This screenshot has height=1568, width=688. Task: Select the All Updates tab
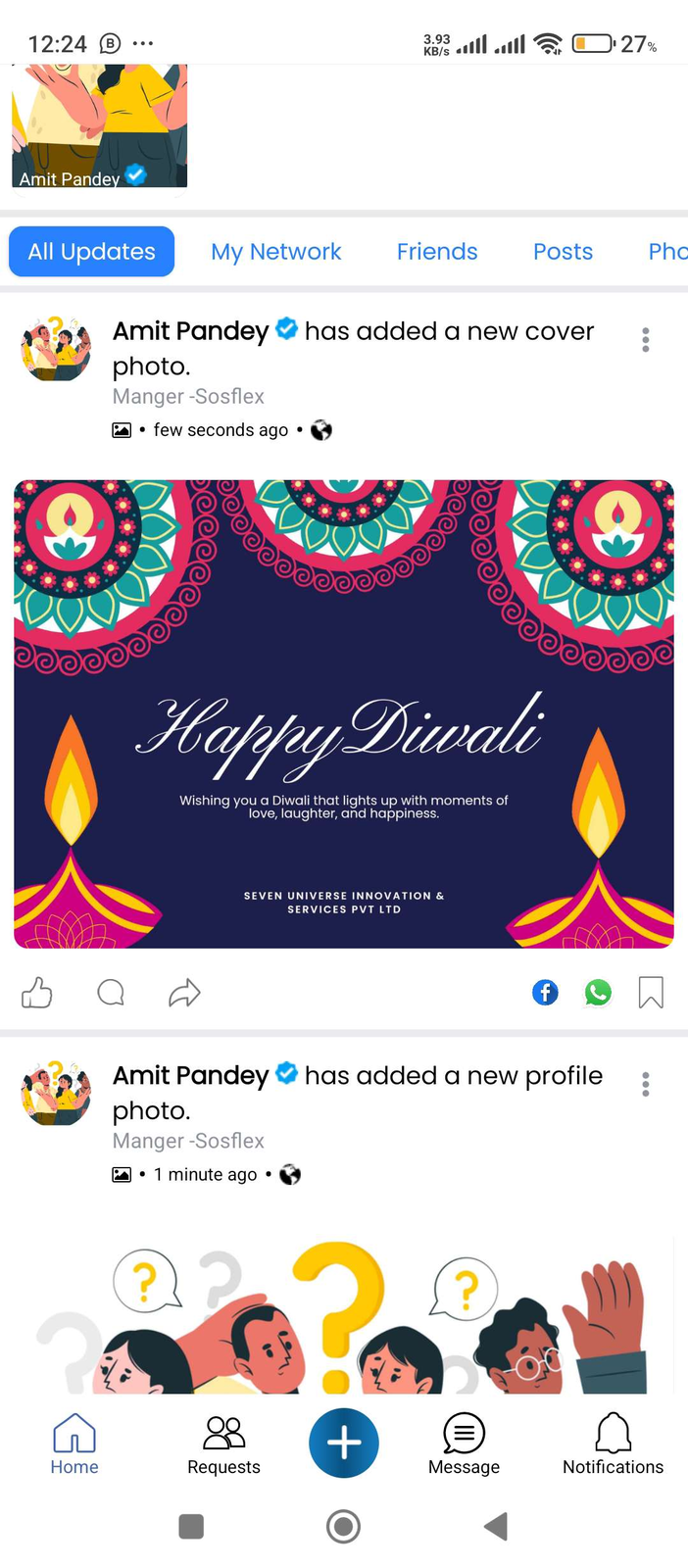[x=92, y=252]
